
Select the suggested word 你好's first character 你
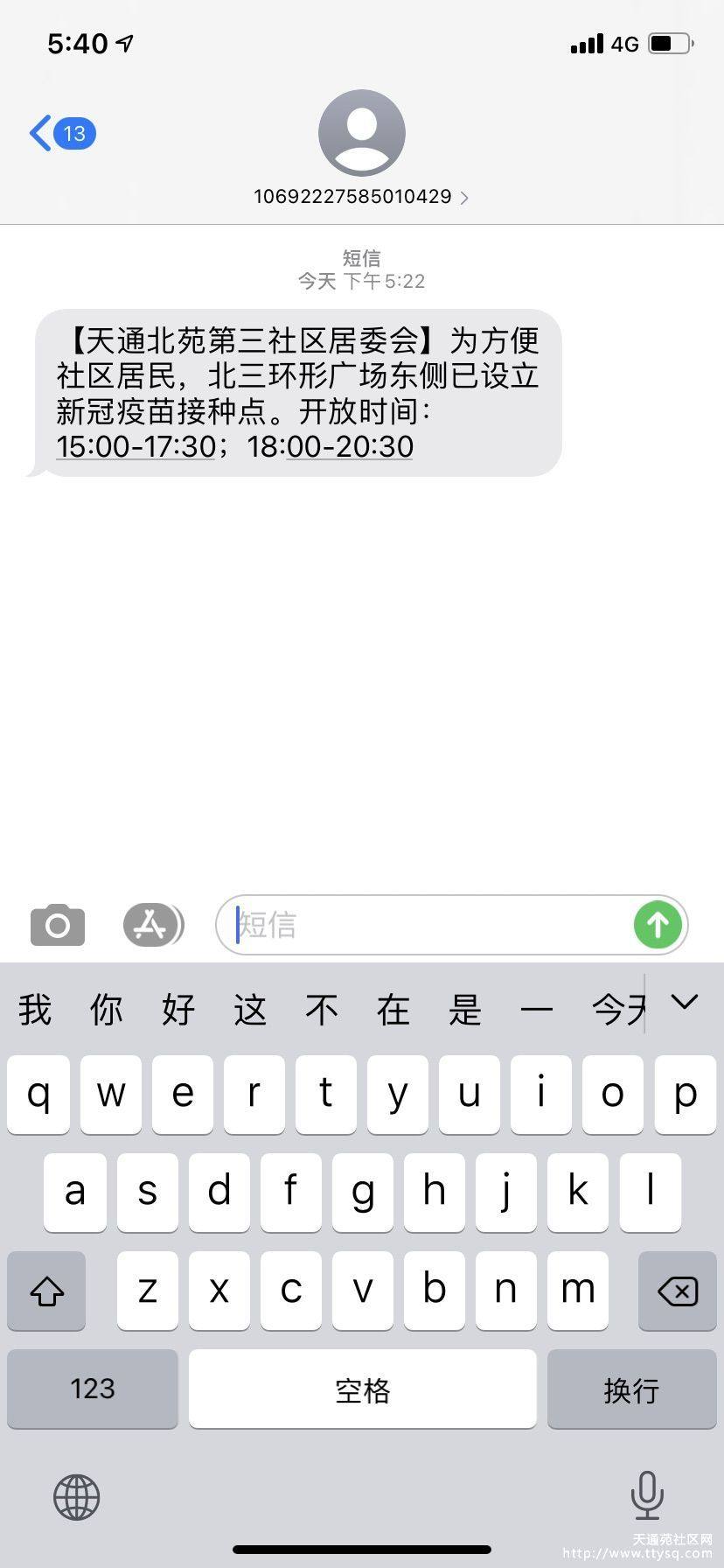click(106, 1010)
